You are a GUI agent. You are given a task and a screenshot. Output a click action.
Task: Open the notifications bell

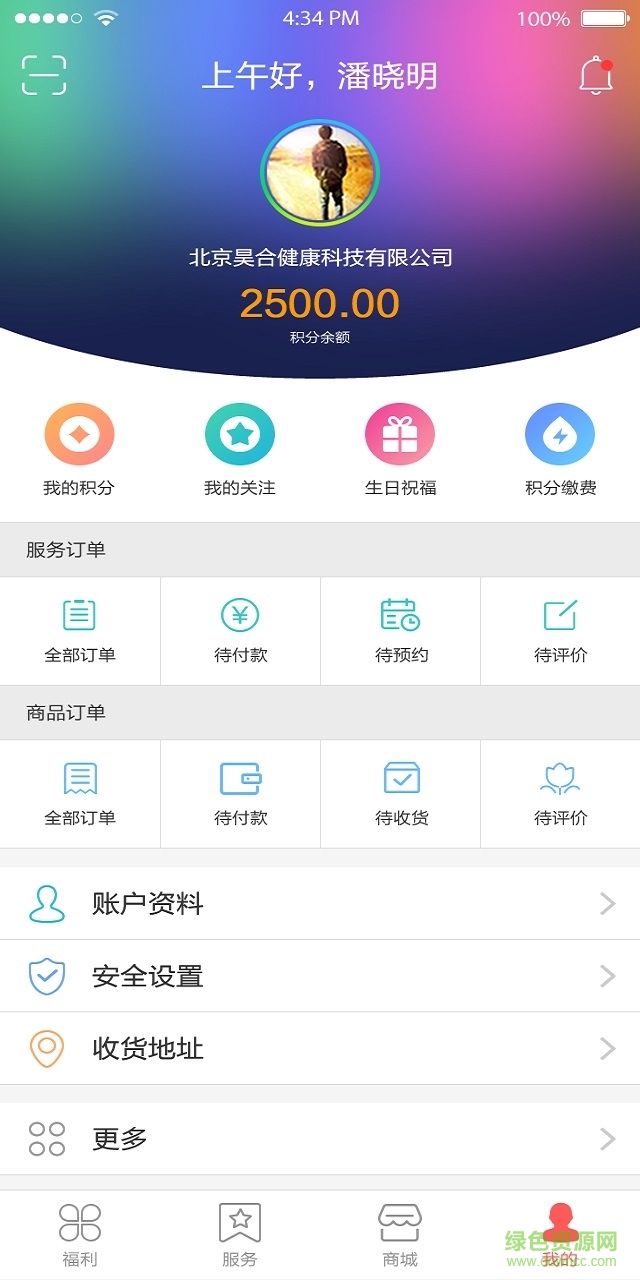pyautogui.click(x=596, y=76)
